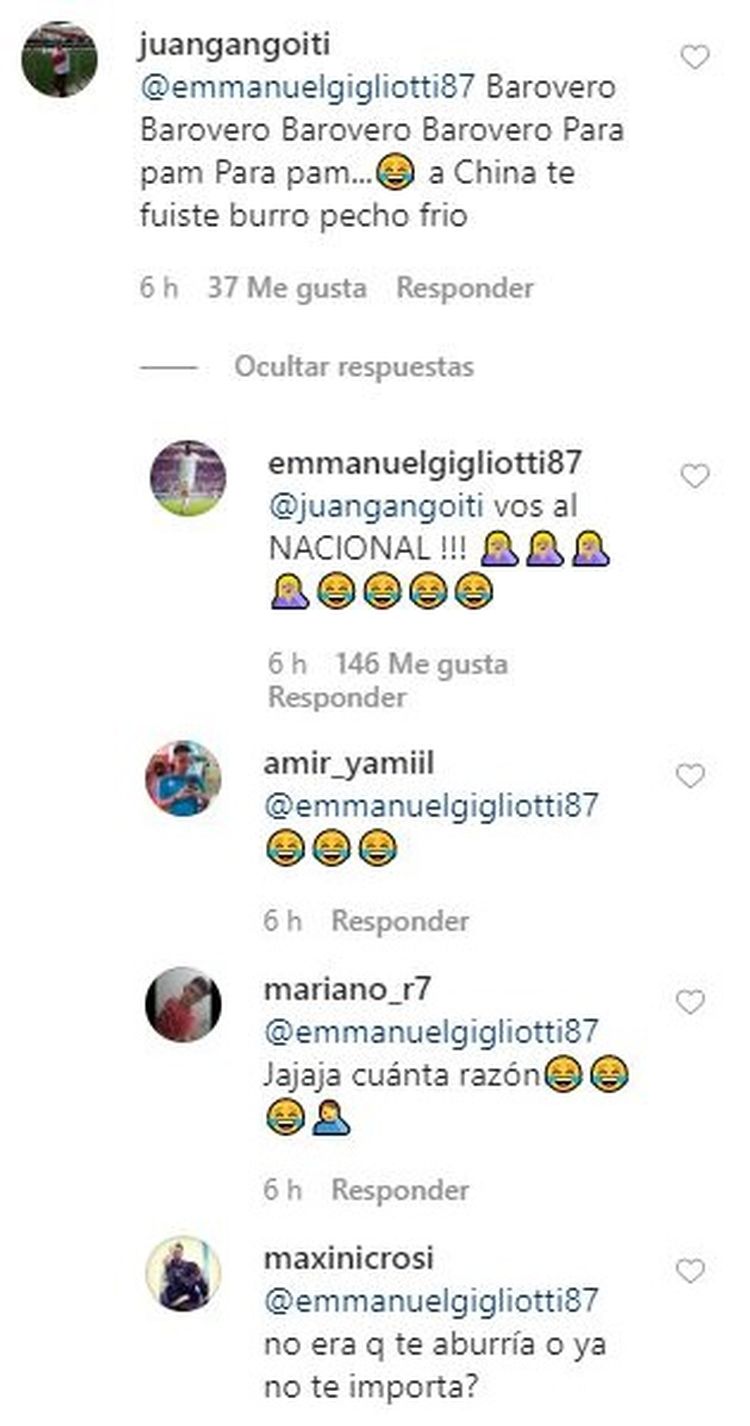Image resolution: width=750 pixels, height=1426 pixels.
Task: Like amir_yamiil's reply
Action: pyautogui.click(x=691, y=776)
